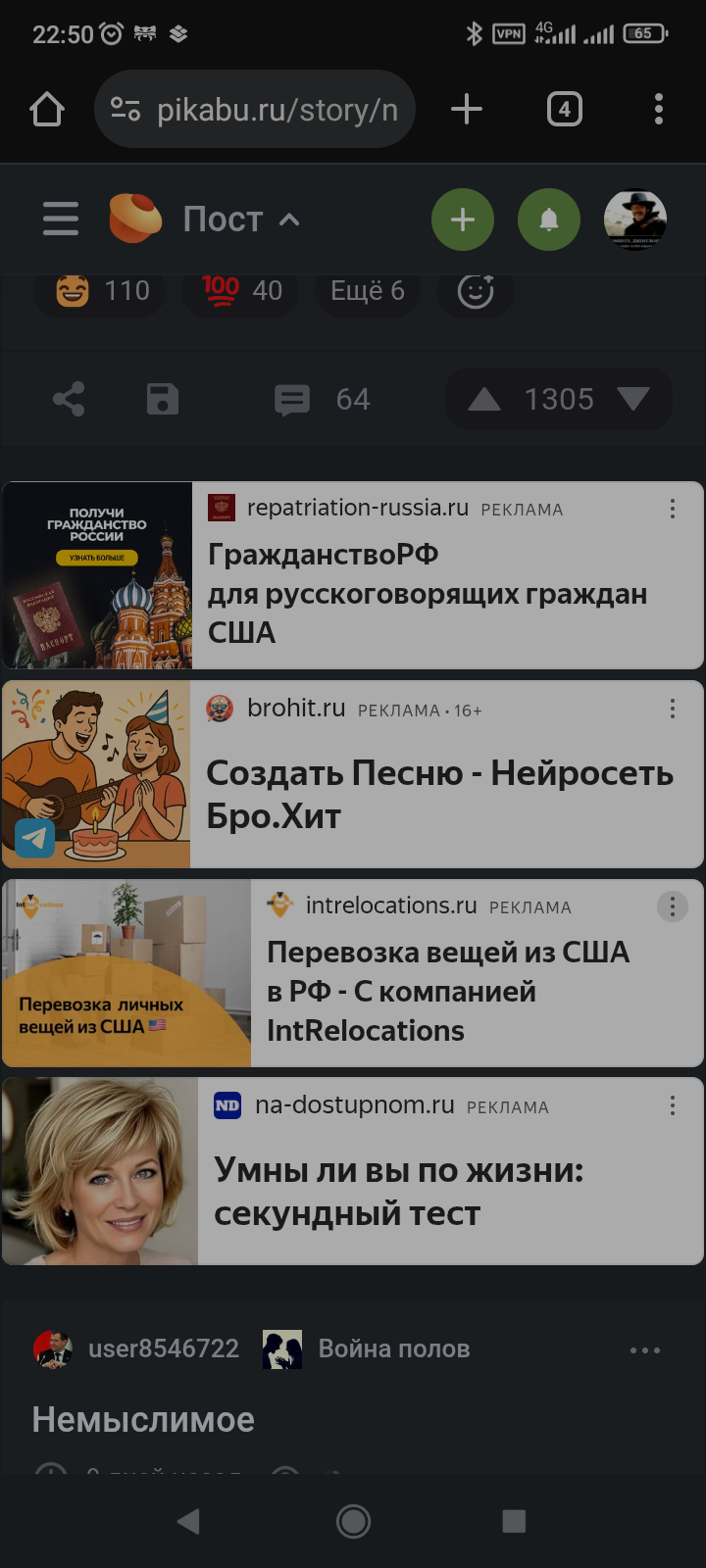Screen dimensions: 706x1568
Task: Share this post
Action: [x=69, y=399]
